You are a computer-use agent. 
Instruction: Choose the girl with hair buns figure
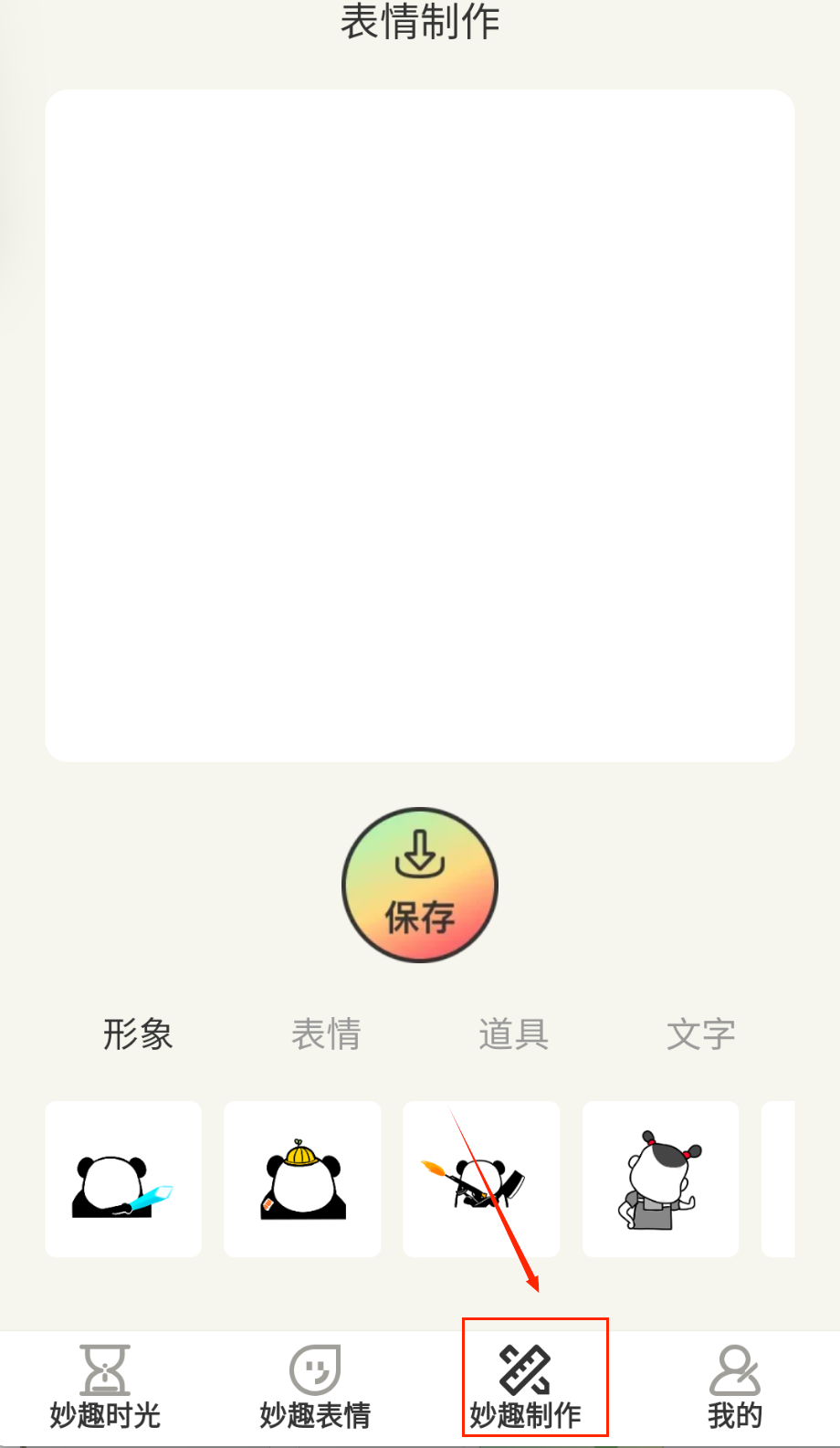click(x=660, y=1179)
